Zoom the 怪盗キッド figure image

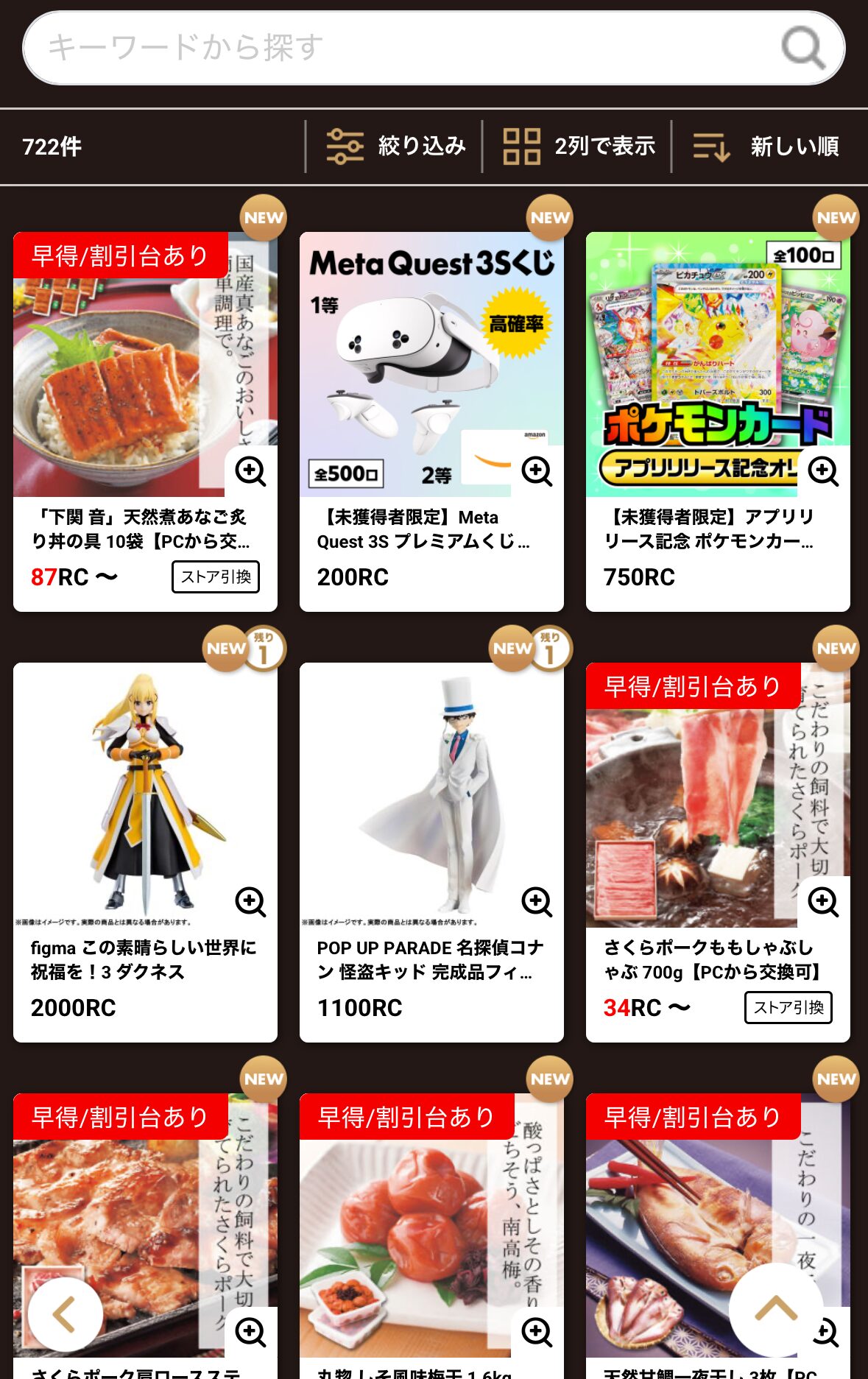coord(537,901)
